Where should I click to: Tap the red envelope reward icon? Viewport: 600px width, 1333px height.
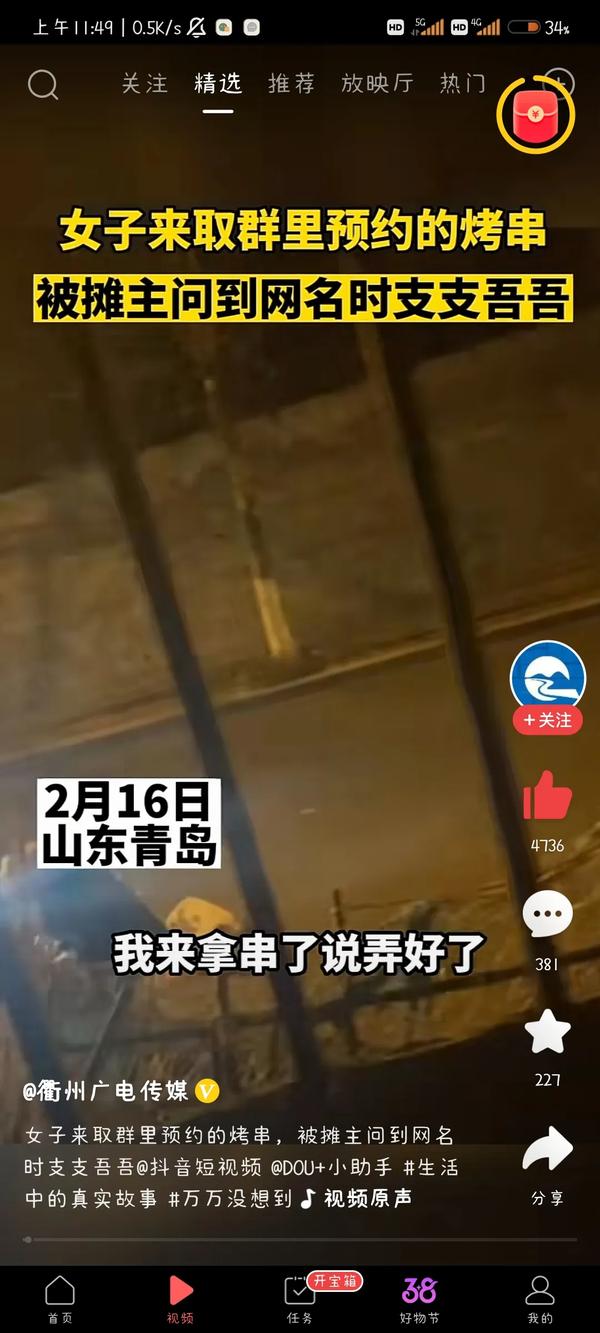pos(537,113)
